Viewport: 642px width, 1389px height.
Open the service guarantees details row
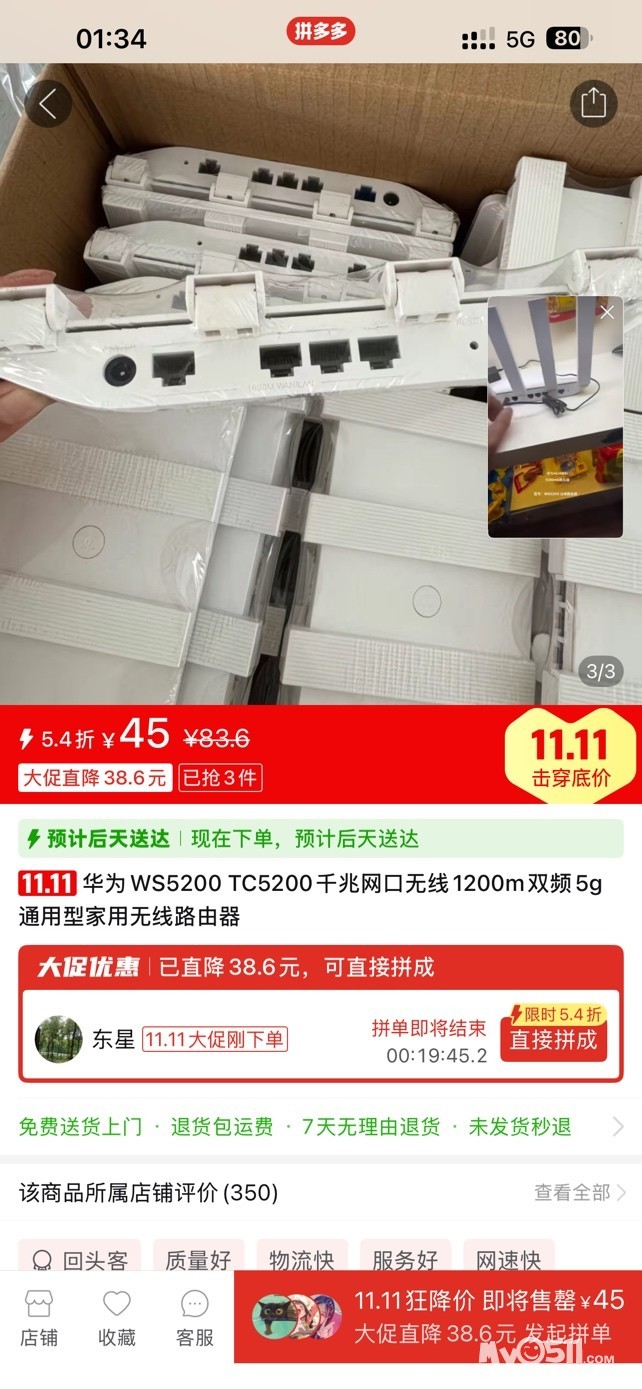click(x=320, y=1127)
